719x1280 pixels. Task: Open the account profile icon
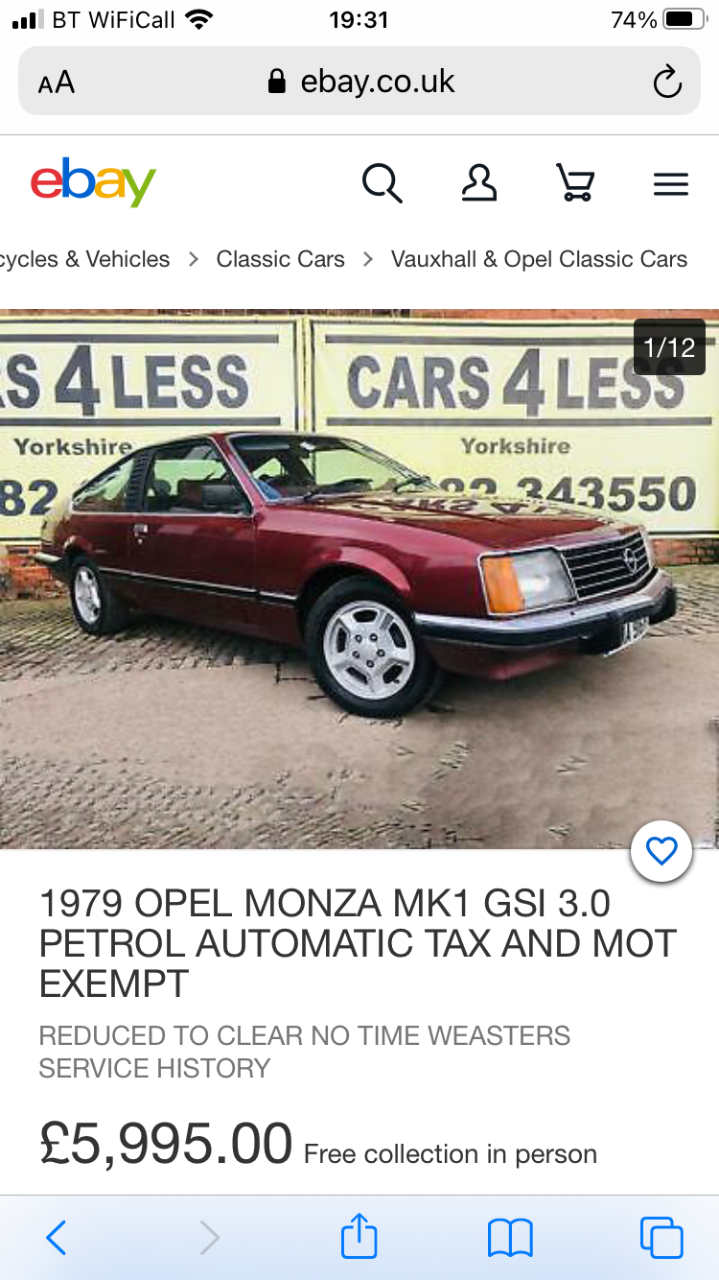pyautogui.click(x=479, y=183)
